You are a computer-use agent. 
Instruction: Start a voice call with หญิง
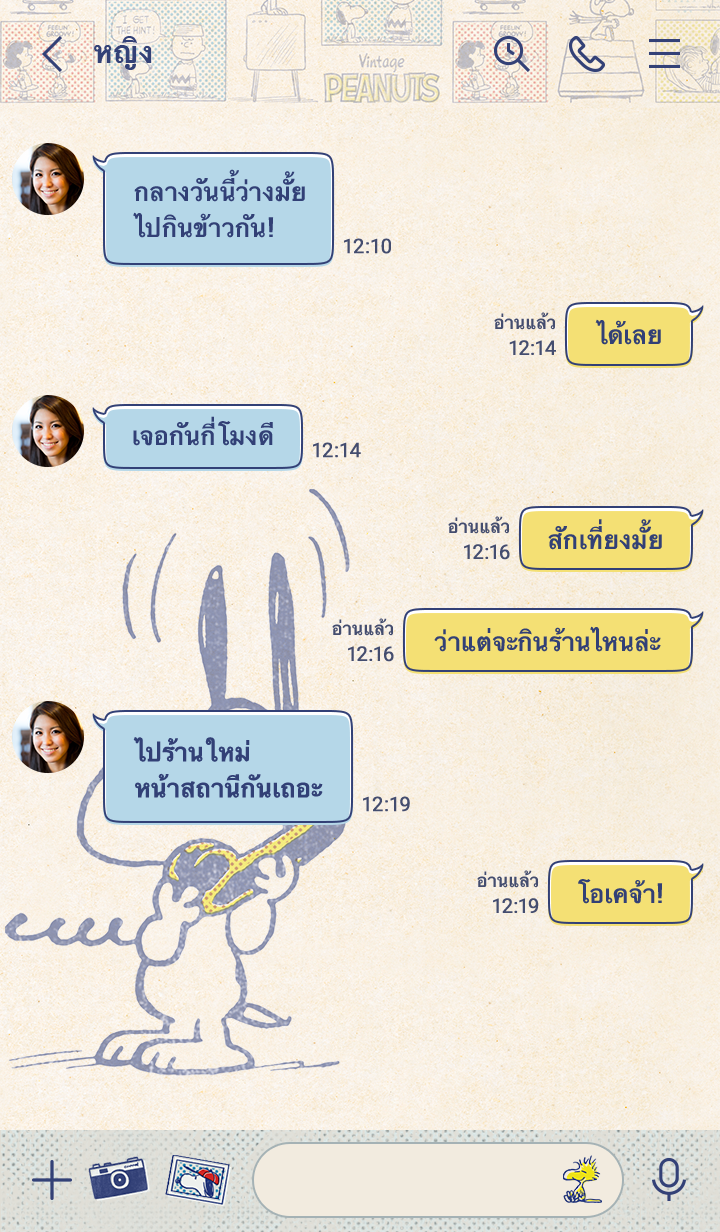click(x=586, y=54)
